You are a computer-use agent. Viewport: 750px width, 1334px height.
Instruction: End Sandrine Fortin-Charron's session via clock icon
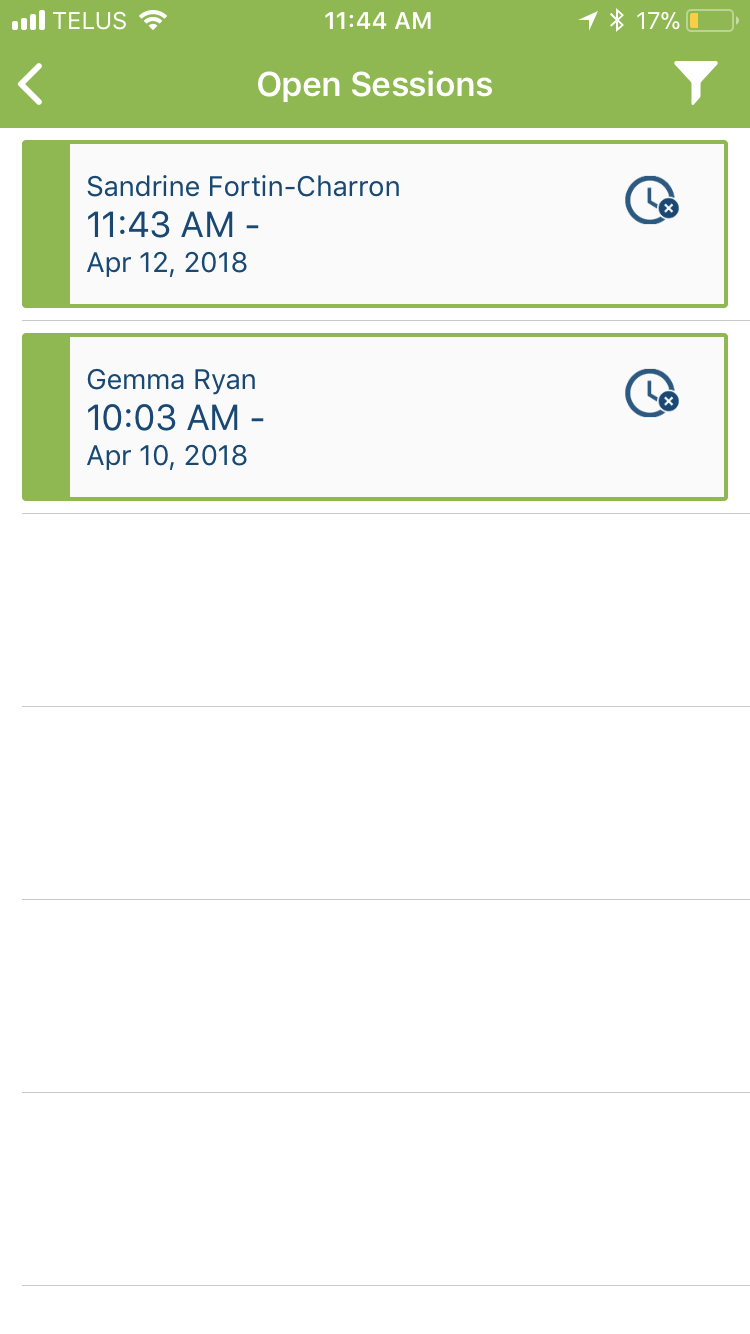click(x=651, y=200)
